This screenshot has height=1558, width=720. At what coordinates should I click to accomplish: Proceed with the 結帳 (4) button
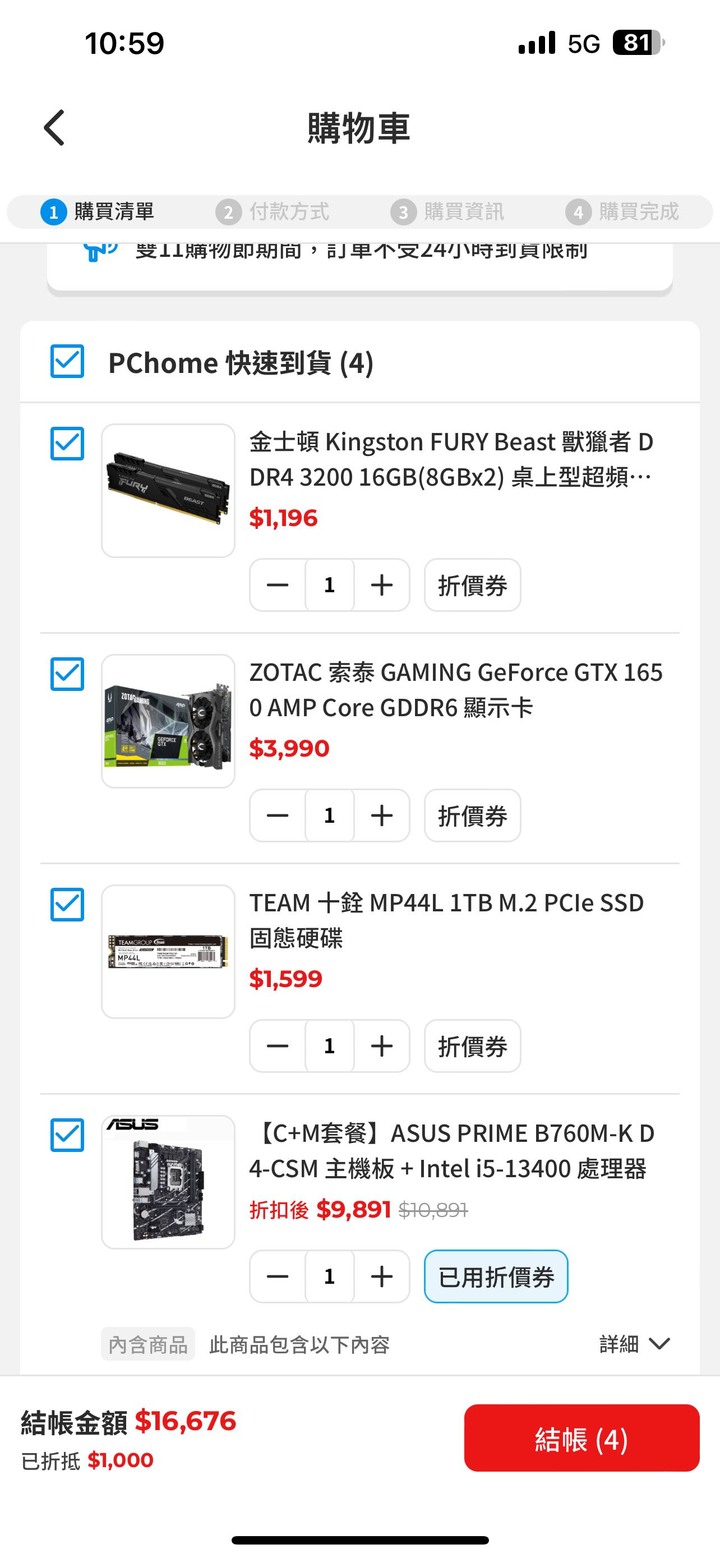581,1439
